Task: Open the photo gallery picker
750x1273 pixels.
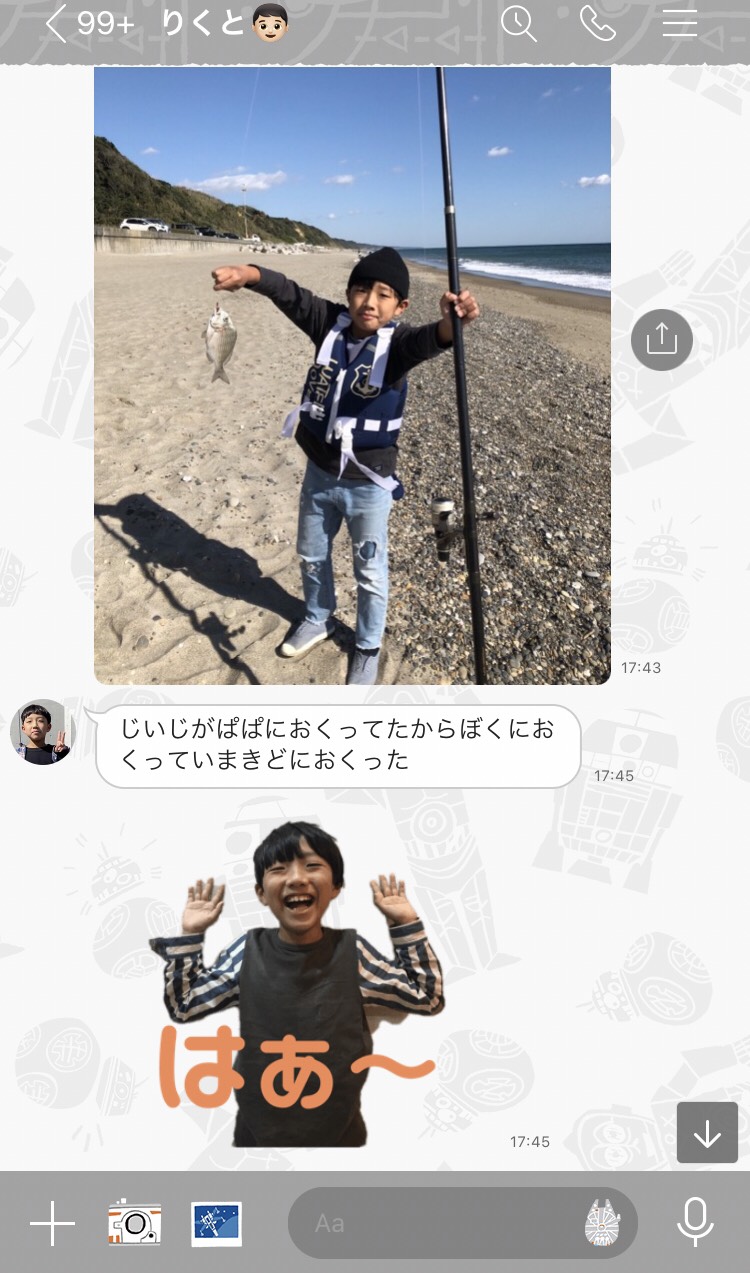Action: (217, 1223)
